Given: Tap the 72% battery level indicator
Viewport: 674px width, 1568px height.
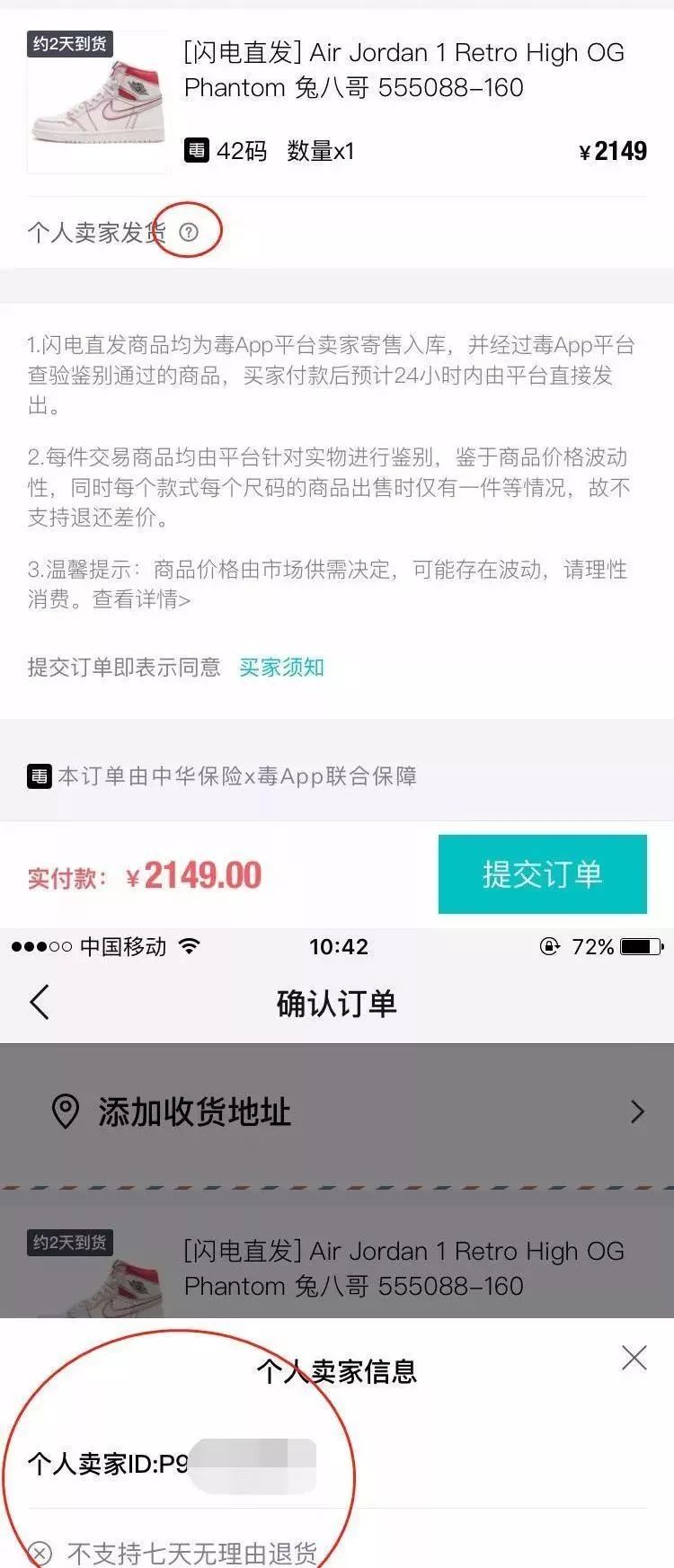Looking at the screenshot, I should point(593,946).
